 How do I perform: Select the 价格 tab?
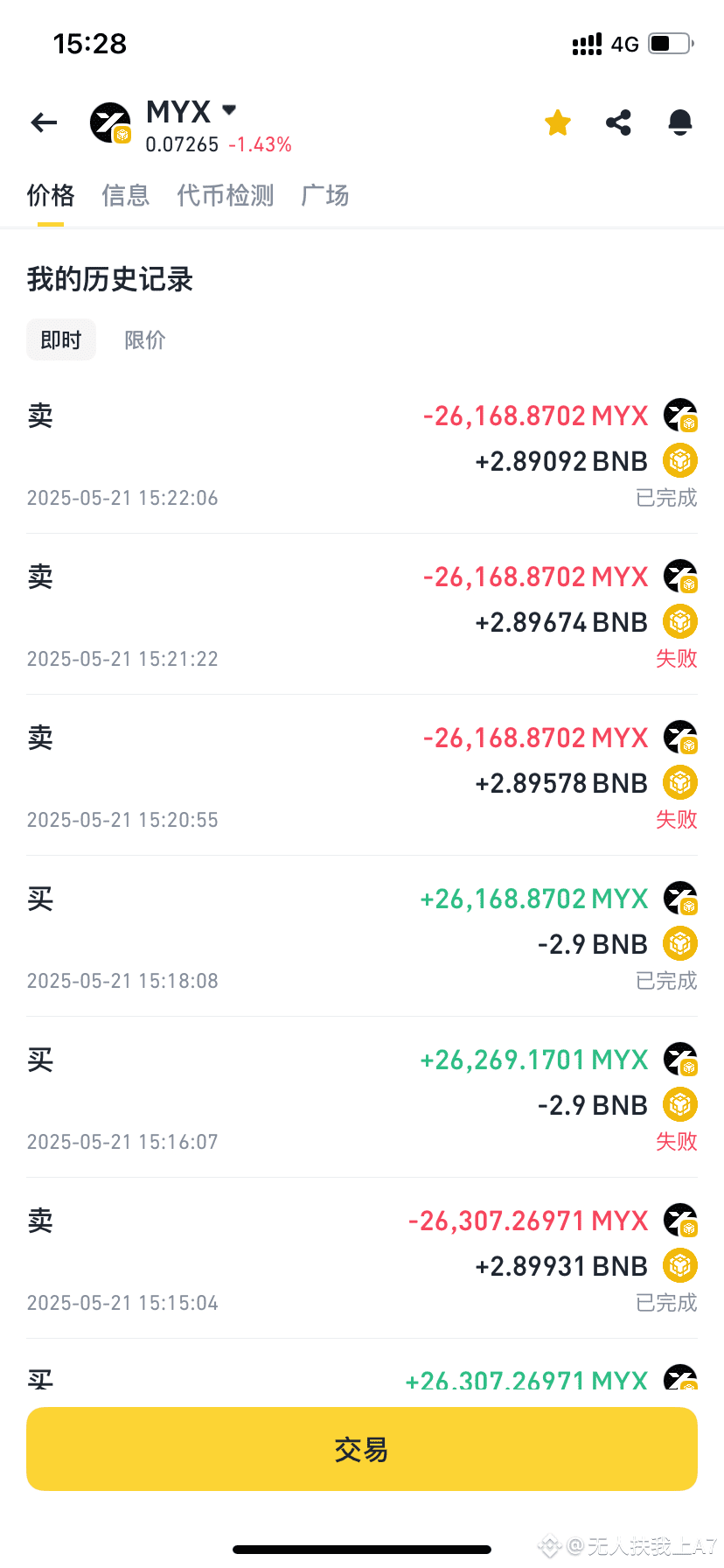coord(51,195)
